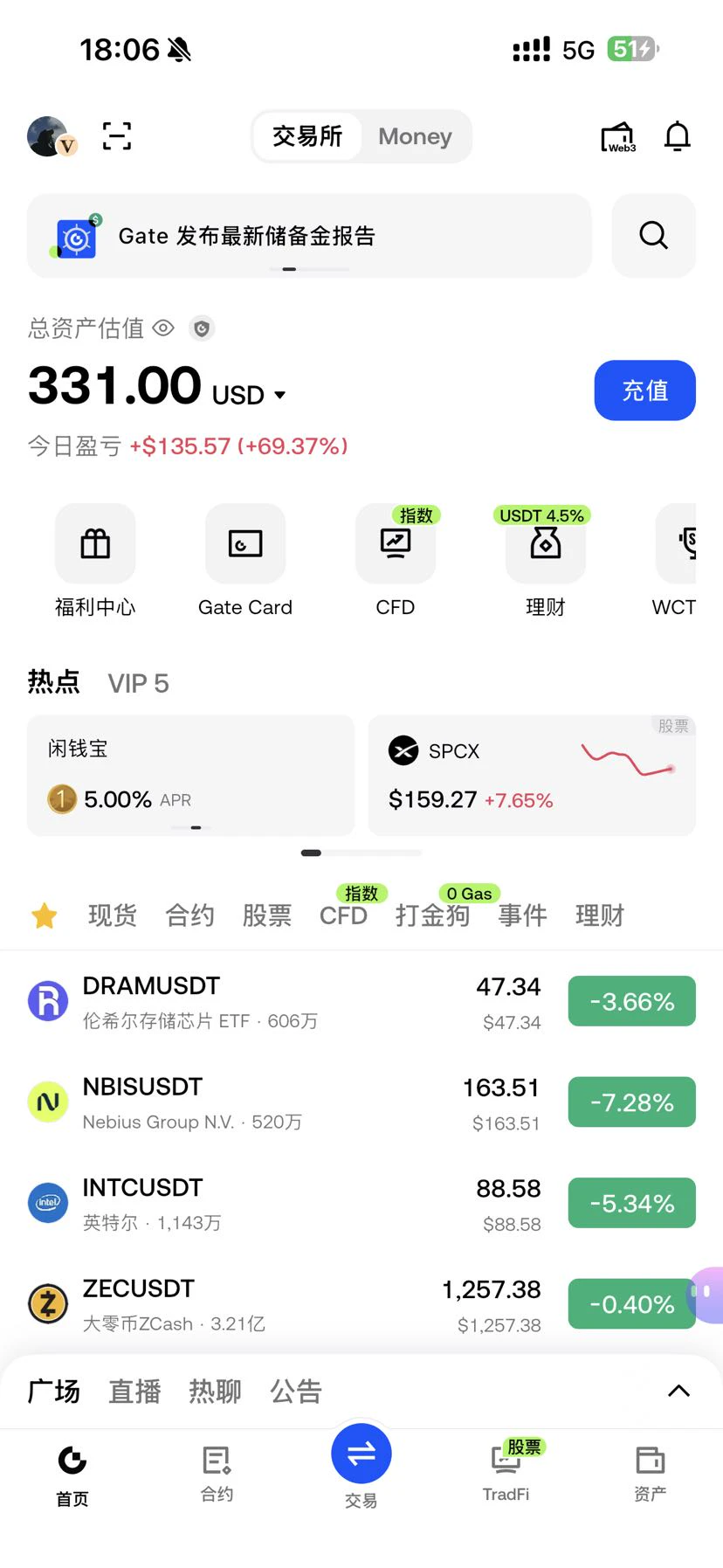This screenshot has width=723, height=1568.
Task: Hide total asset value with eye icon
Action: click(x=163, y=328)
